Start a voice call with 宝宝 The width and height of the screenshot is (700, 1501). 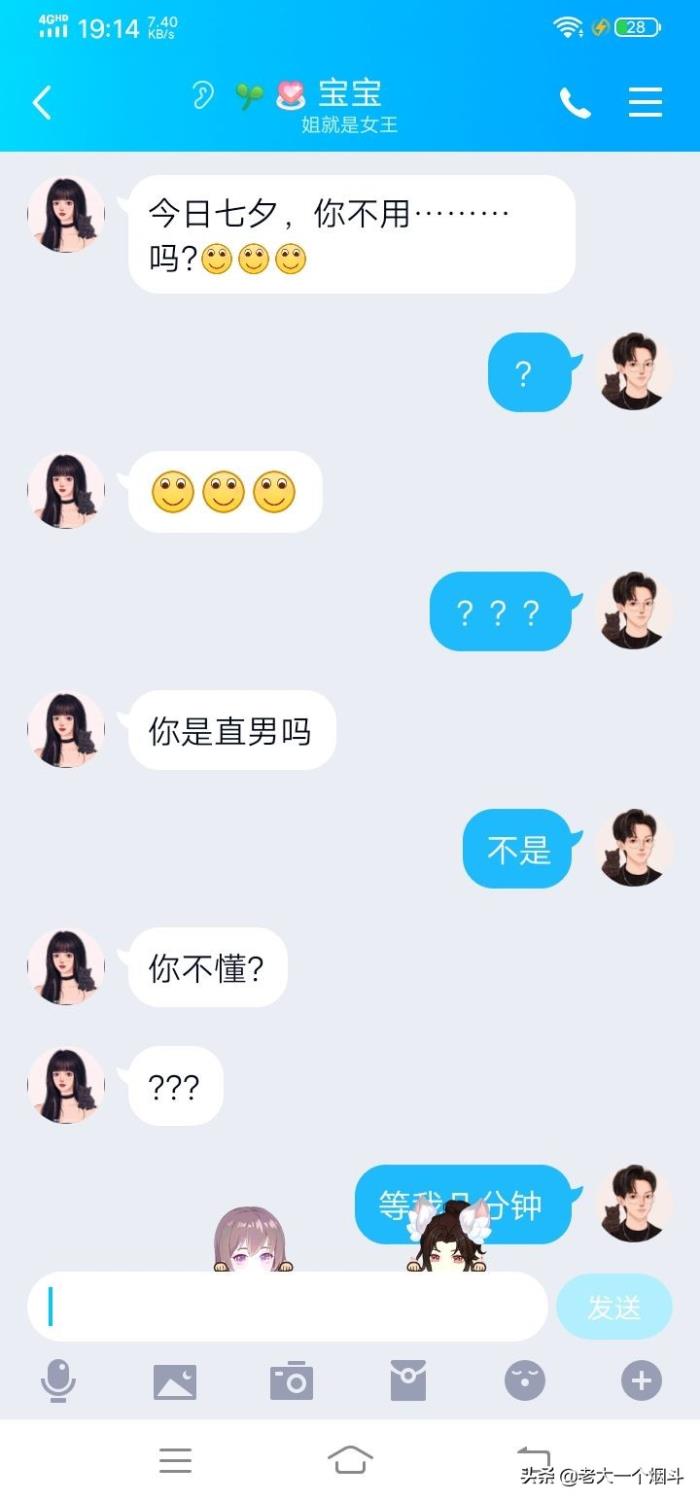point(574,102)
